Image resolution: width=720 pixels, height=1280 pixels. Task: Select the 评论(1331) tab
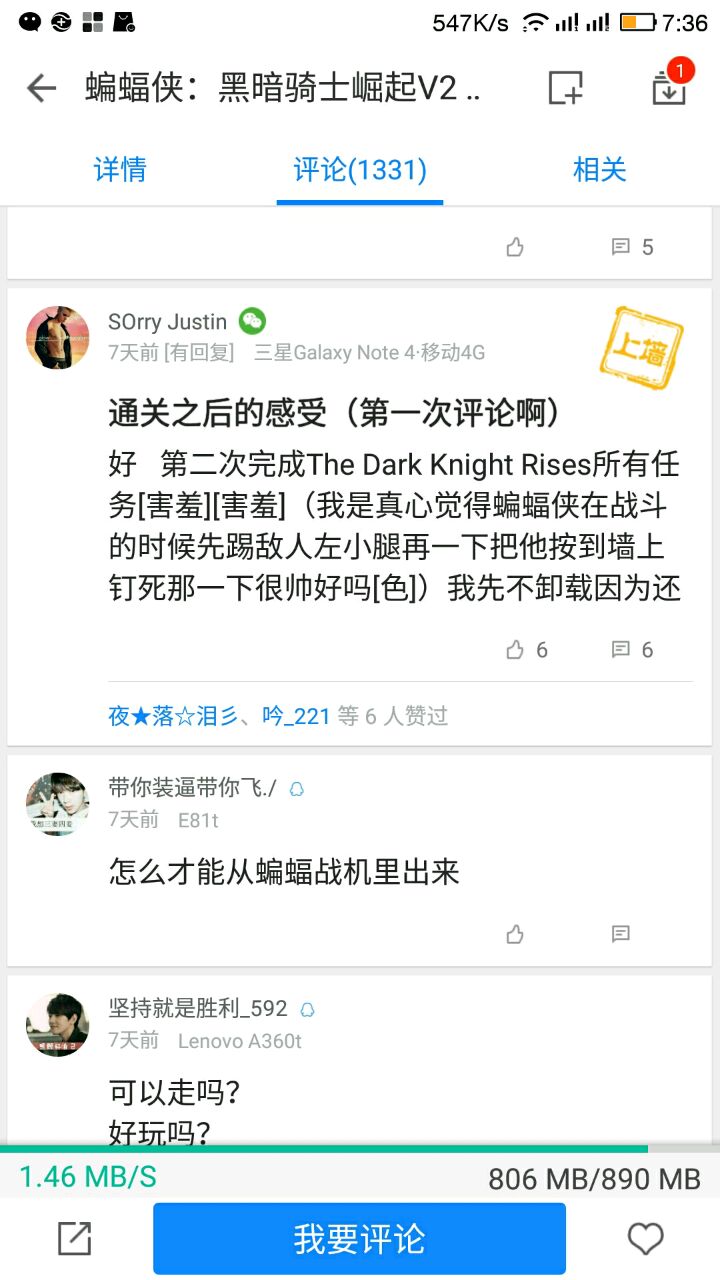click(x=360, y=170)
